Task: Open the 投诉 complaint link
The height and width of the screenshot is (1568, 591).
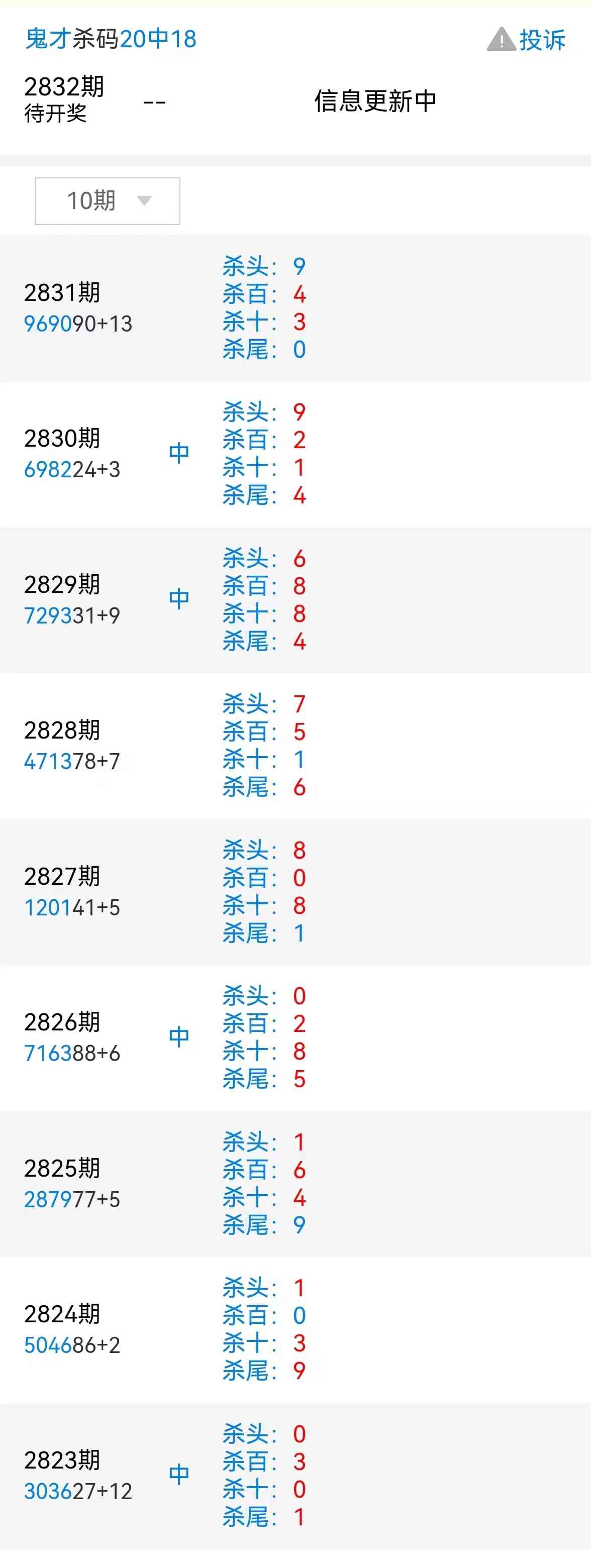Action: [527, 40]
